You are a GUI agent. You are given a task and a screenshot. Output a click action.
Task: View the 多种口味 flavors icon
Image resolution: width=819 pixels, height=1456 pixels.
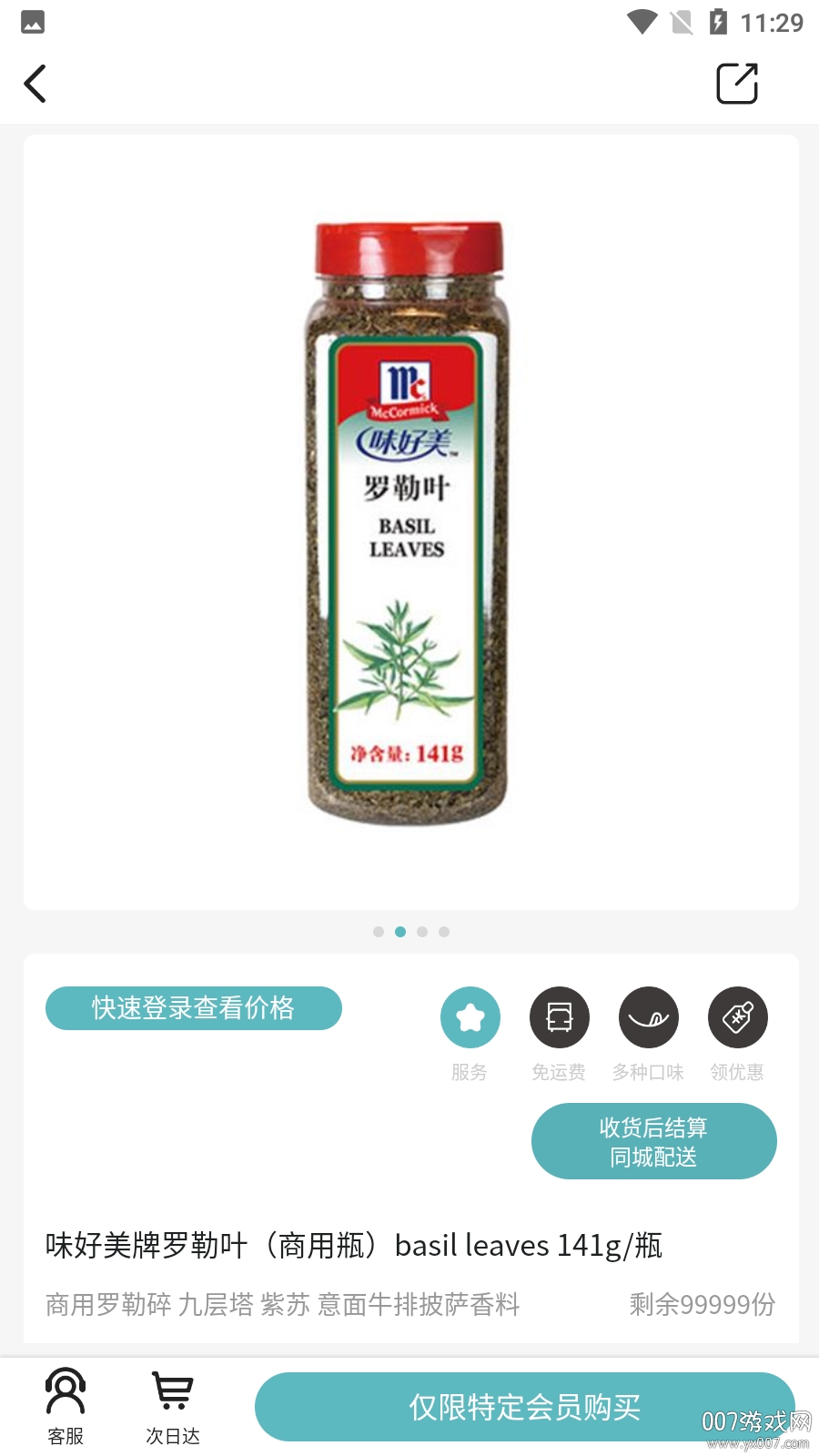648,1017
